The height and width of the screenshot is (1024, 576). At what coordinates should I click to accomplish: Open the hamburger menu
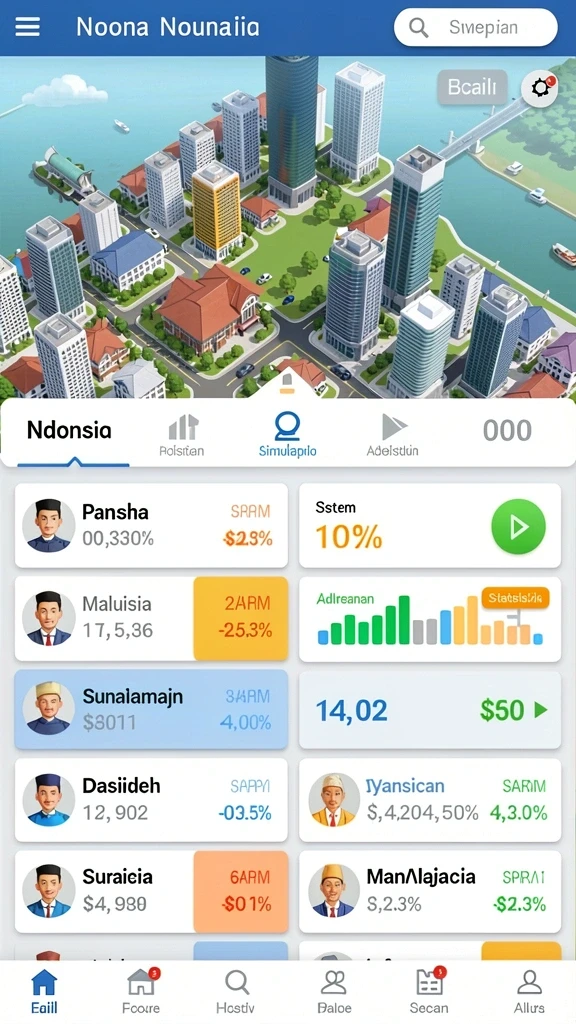click(27, 27)
